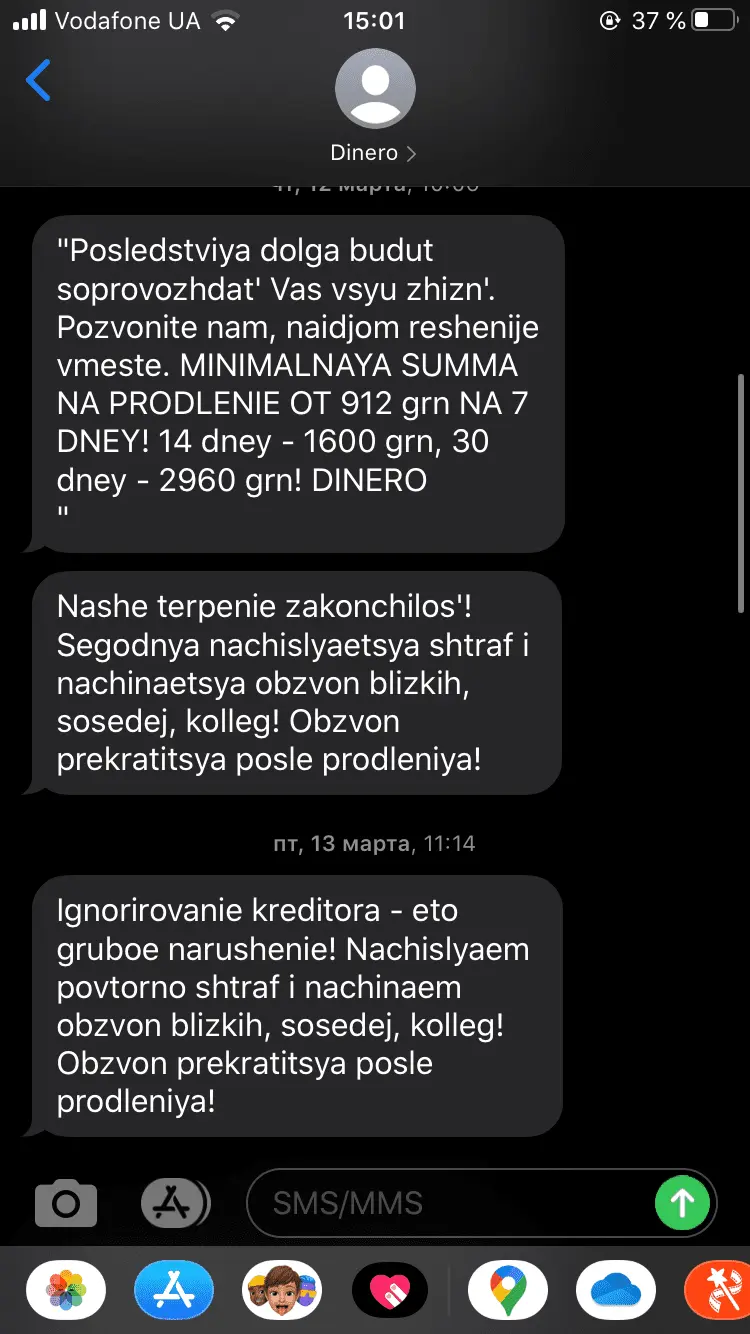Open App Store in the app strip
The image size is (750, 1334).
(x=174, y=1291)
